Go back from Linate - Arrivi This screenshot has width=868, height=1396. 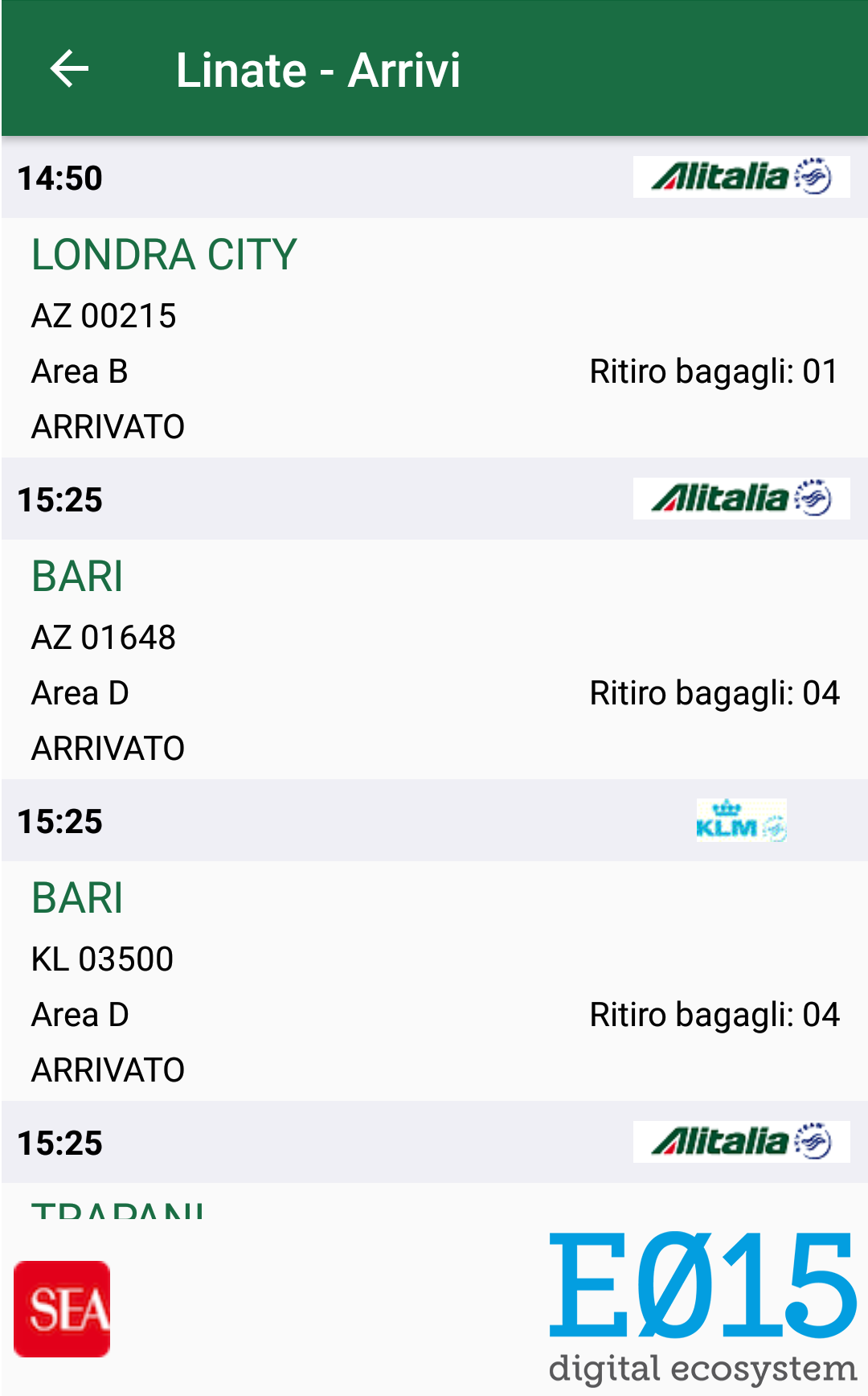(x=69, y=69)
